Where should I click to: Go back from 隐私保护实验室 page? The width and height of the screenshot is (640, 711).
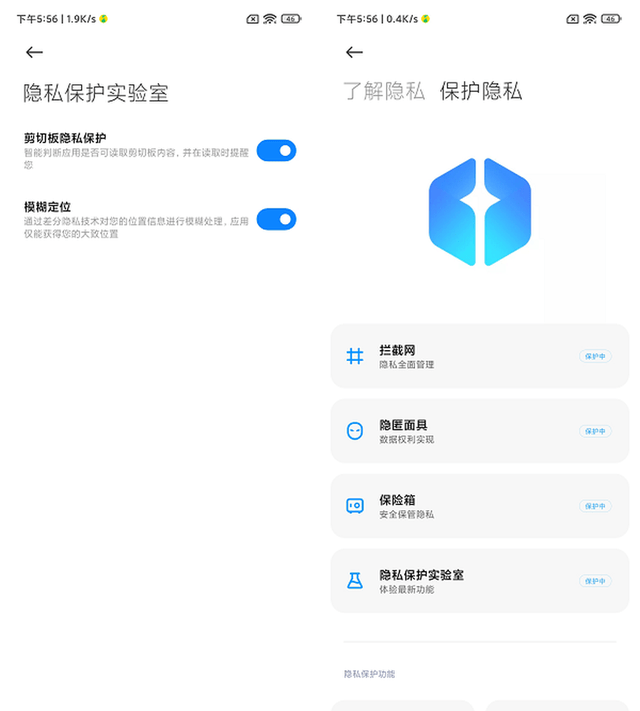tap(35, 52)
